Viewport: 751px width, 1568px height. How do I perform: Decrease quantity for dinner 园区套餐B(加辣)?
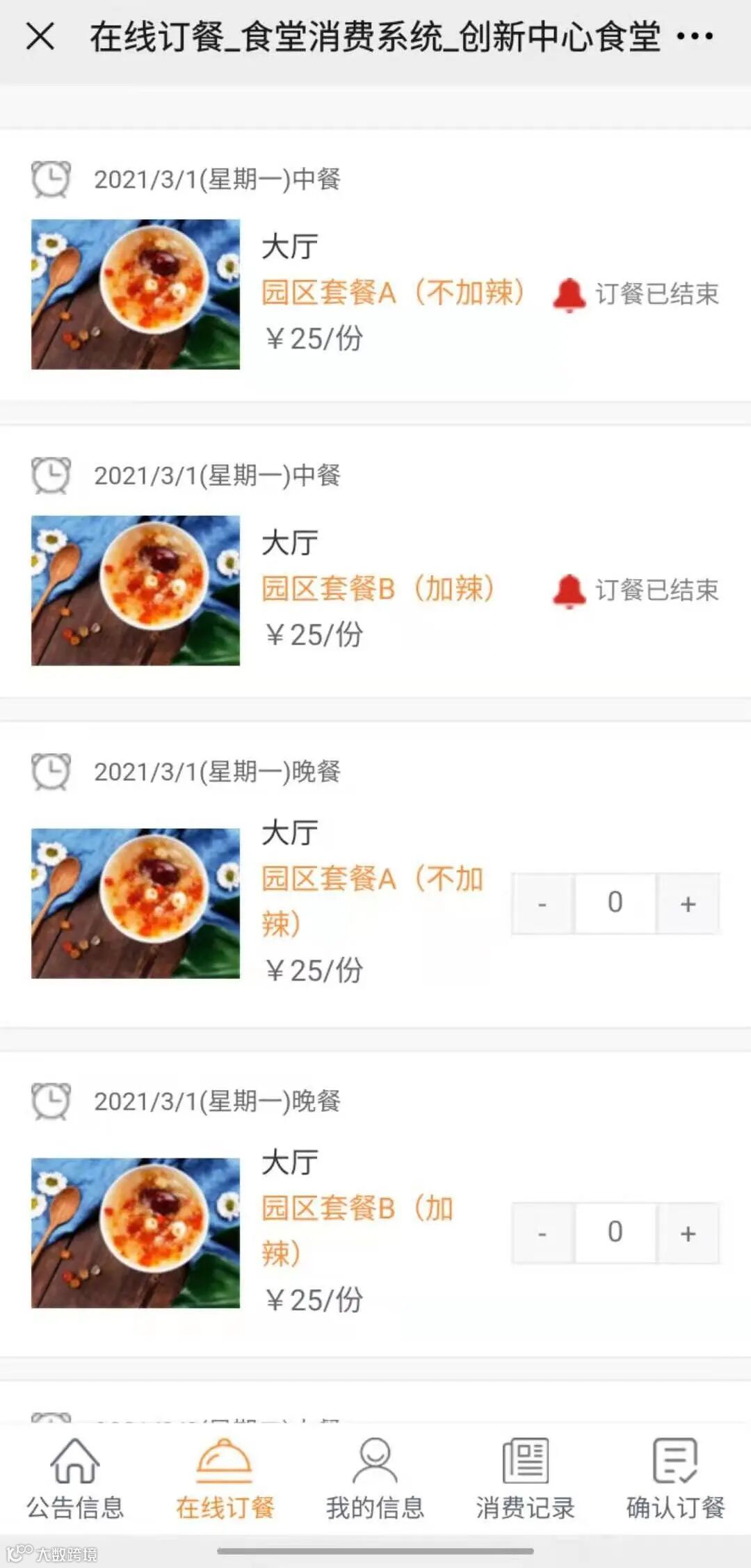[542, 1233]
